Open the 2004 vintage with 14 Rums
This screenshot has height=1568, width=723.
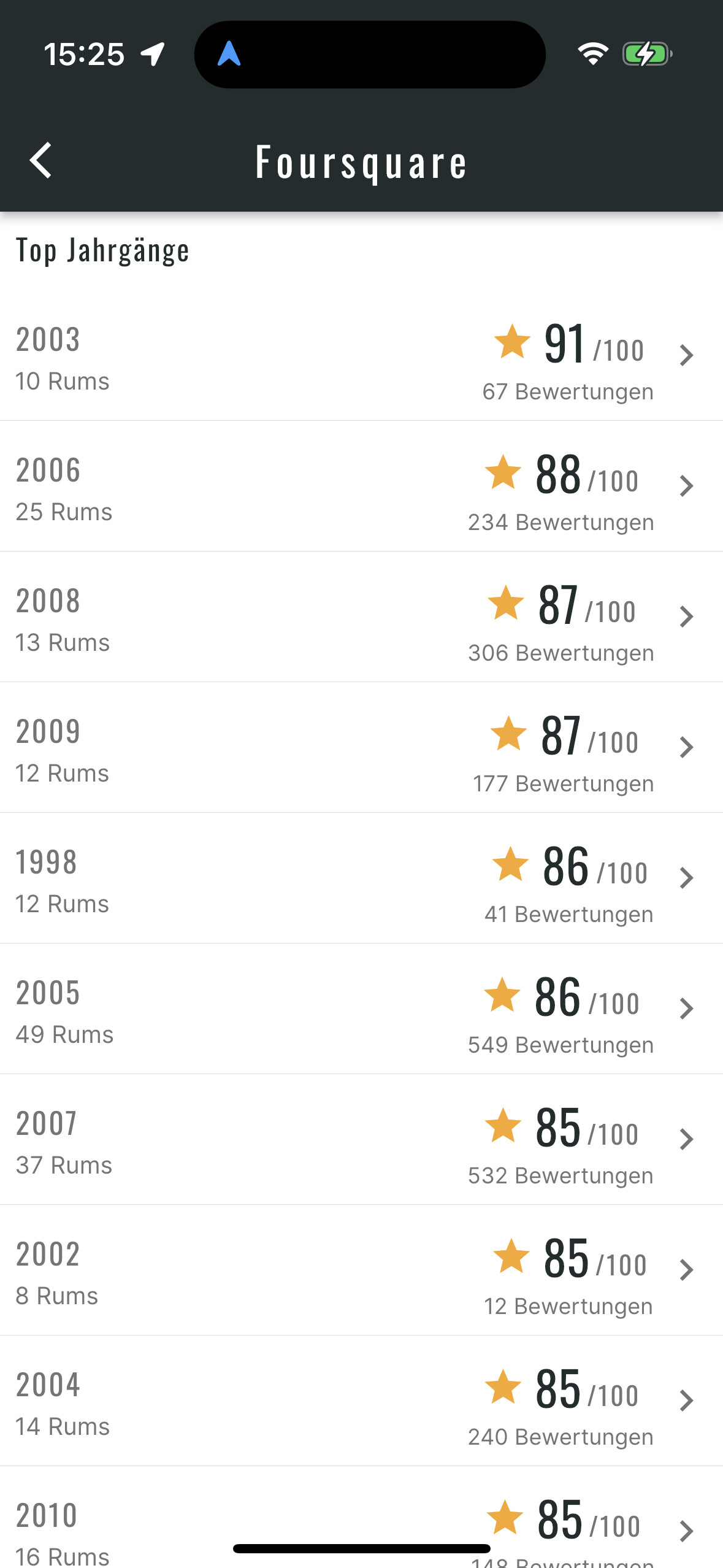361,1401
